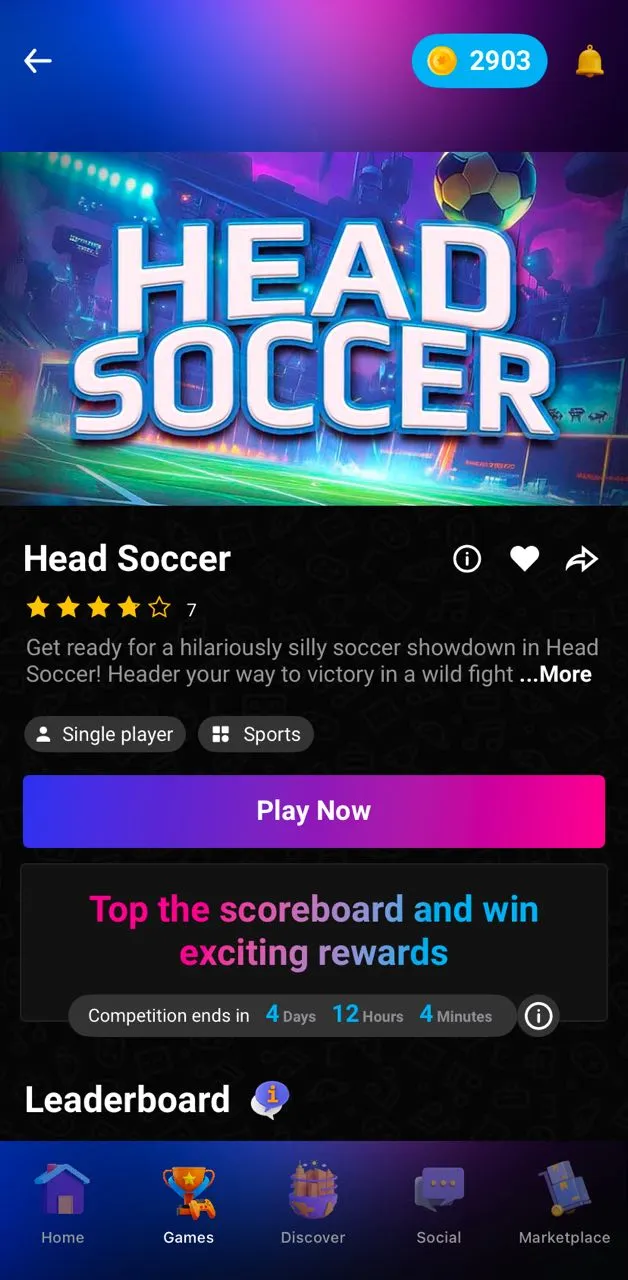Switch to the Home tab
Viewport: 628px width, 1280px height.
click(62, 1205)
